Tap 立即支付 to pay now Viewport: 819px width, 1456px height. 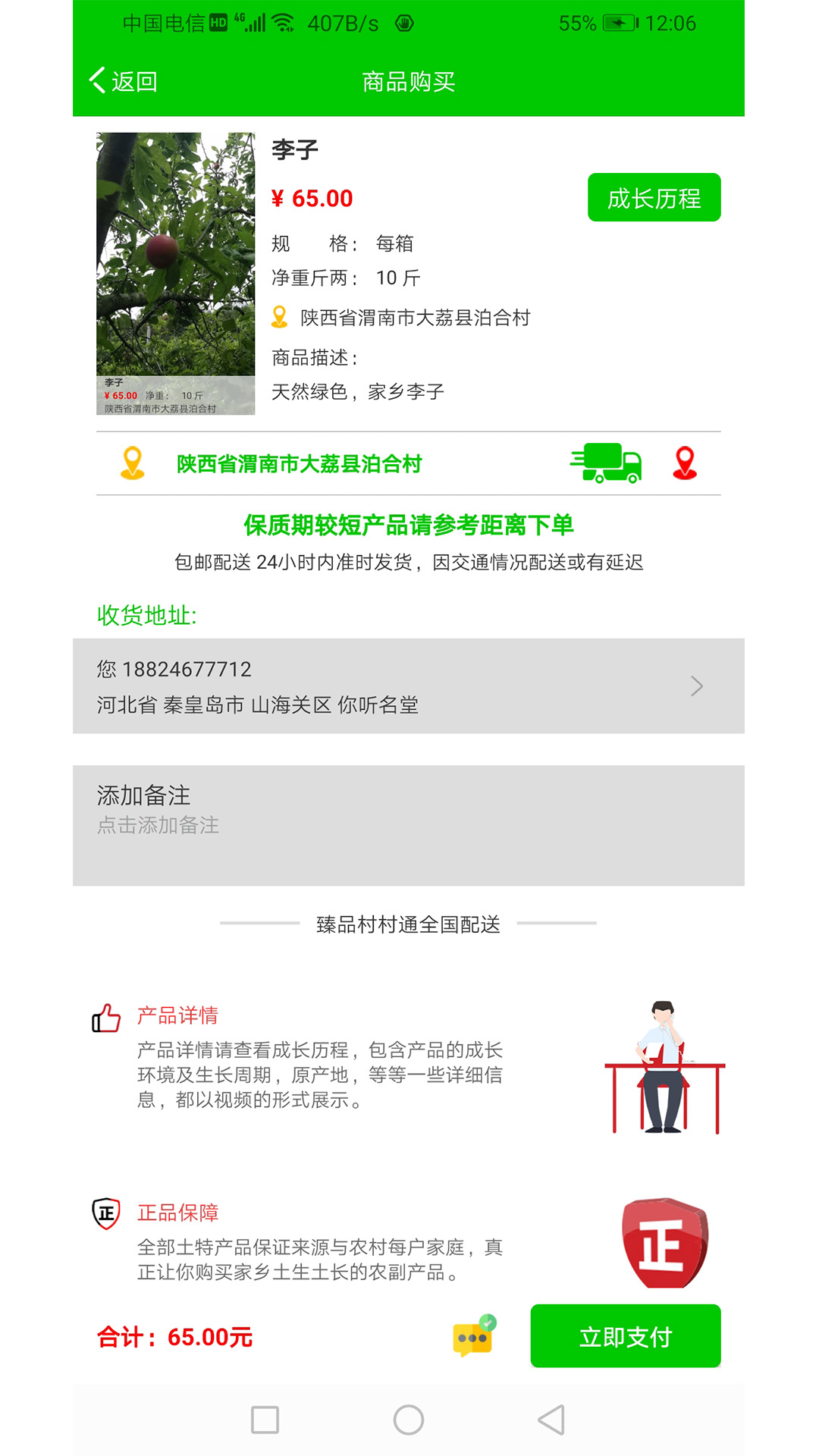pyautogui.click(x=625, y=1336)
